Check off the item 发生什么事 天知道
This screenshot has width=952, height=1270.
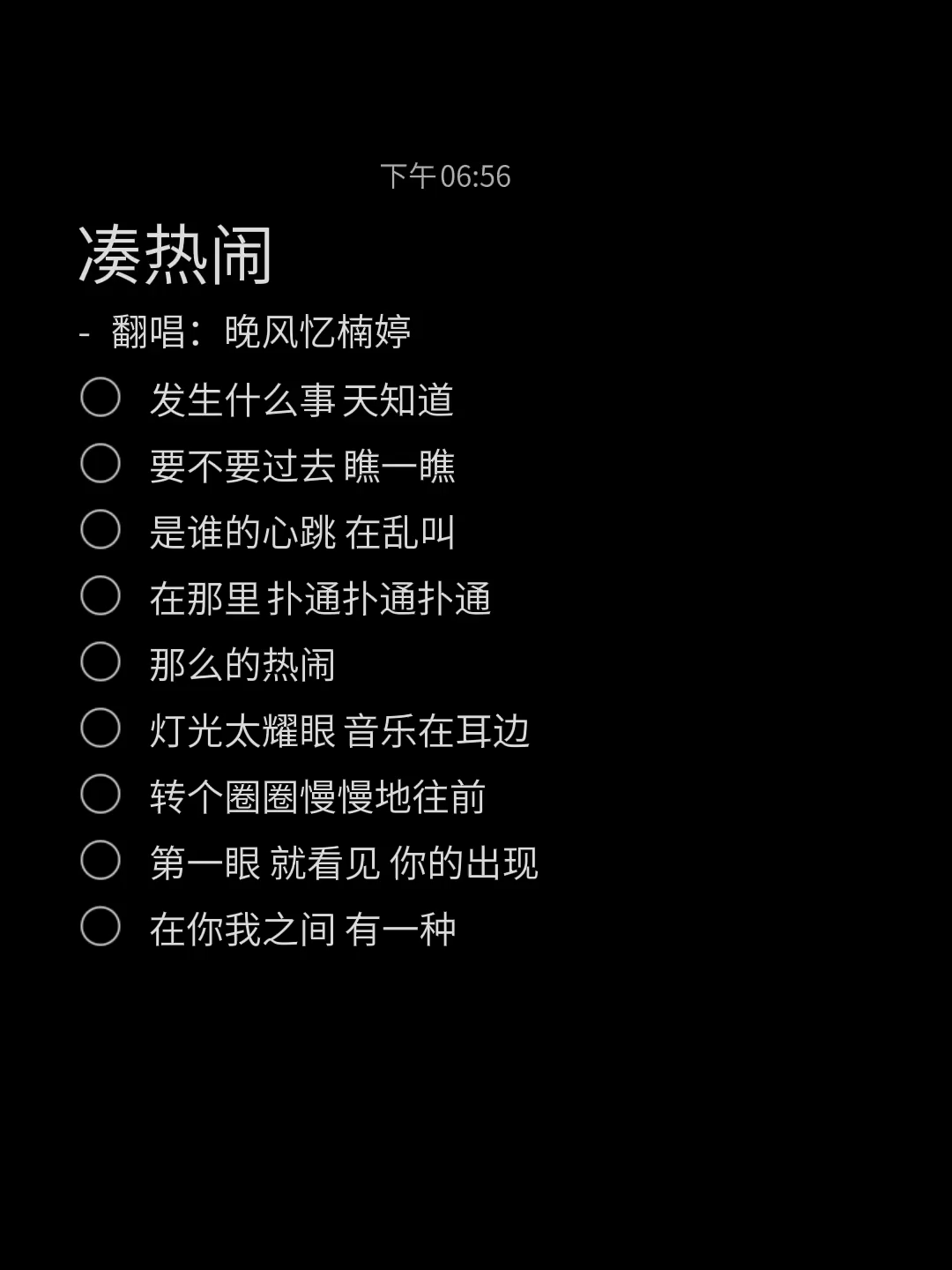100,398
